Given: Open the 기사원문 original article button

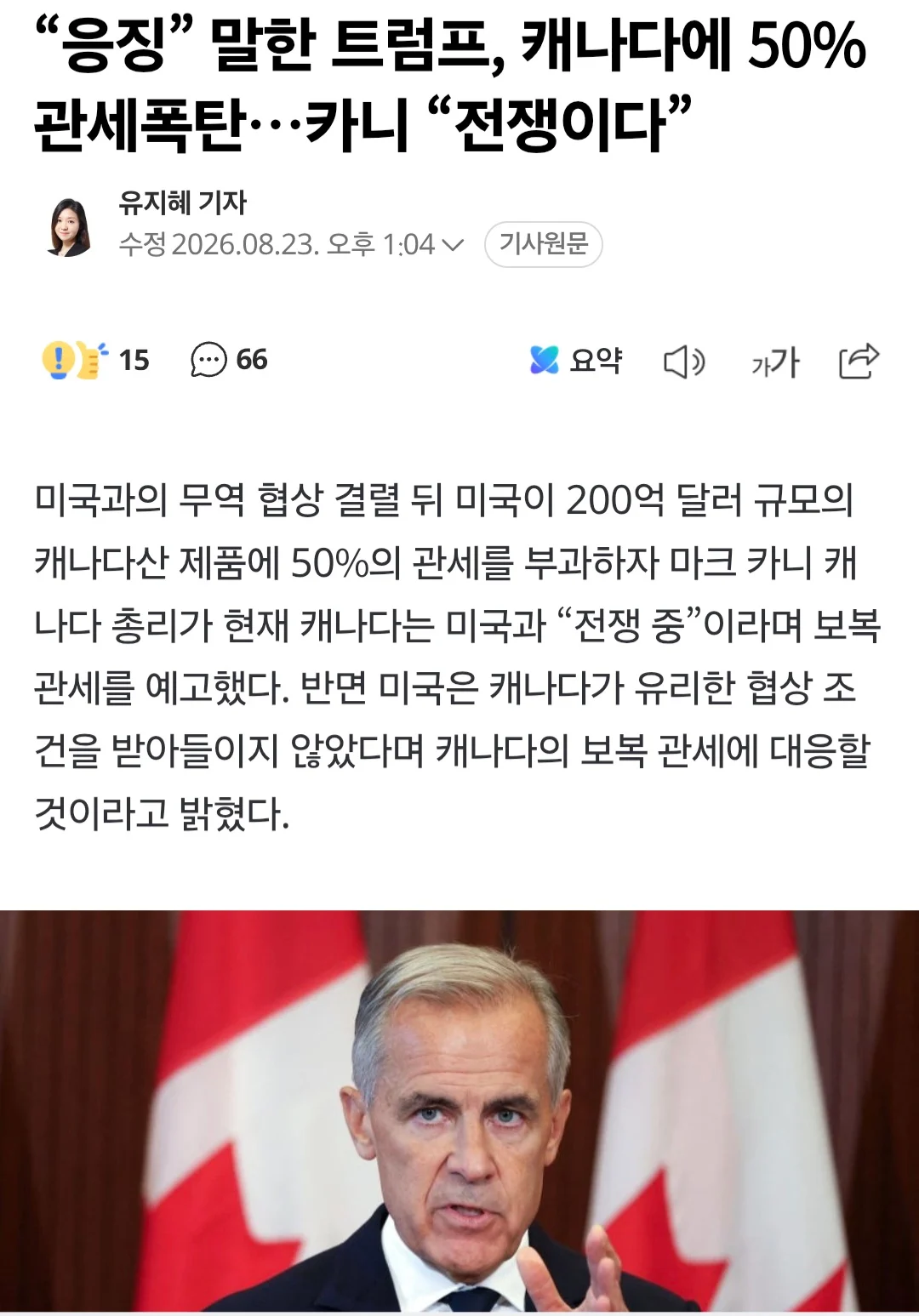Looking at the screenshot, I should click(x=544, y=244).
